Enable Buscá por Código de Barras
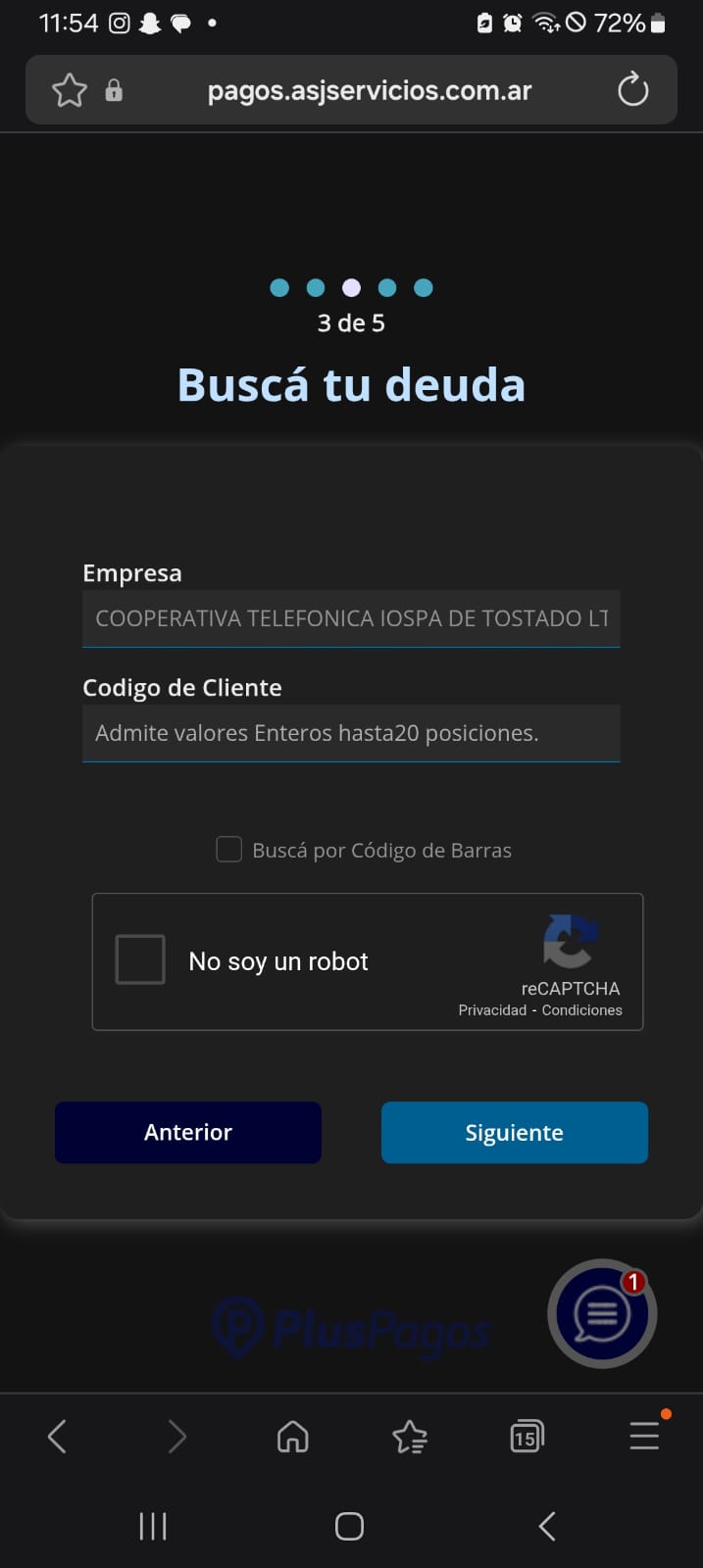This screenshot has height=1568, width=703. point(229,850)
